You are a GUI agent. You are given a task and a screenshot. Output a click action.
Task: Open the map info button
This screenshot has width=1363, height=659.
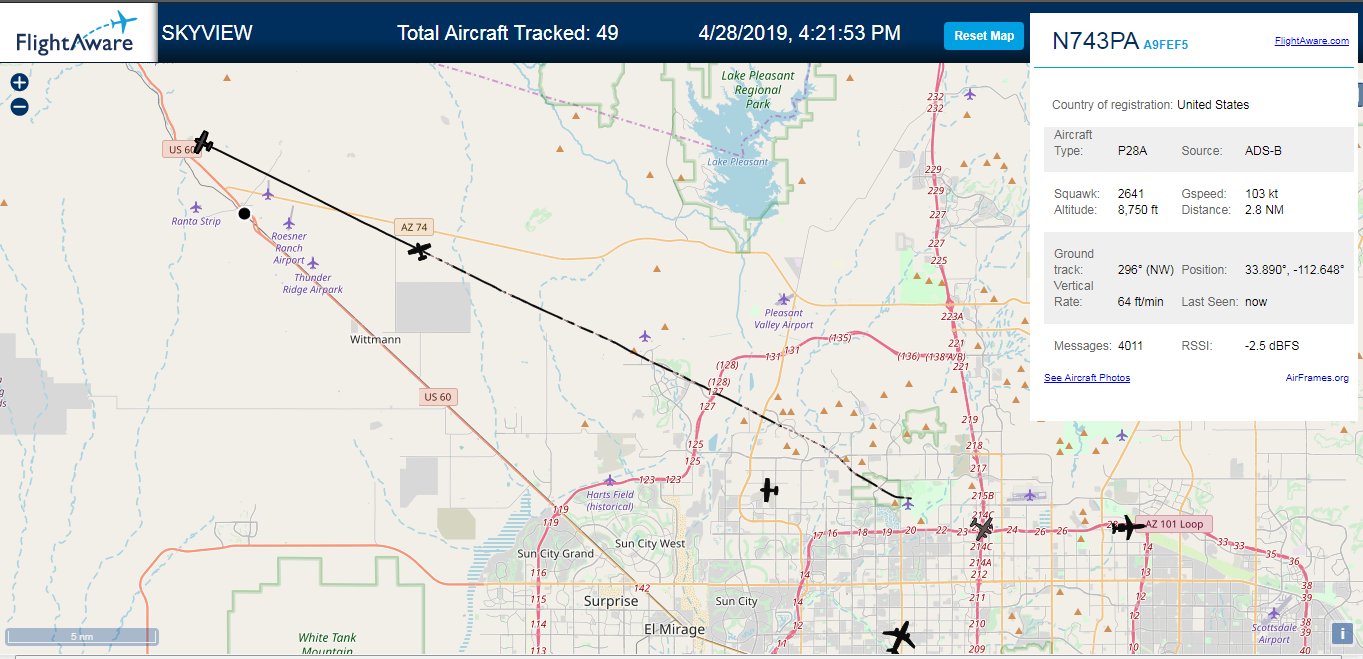click(x=1342, y=633)
